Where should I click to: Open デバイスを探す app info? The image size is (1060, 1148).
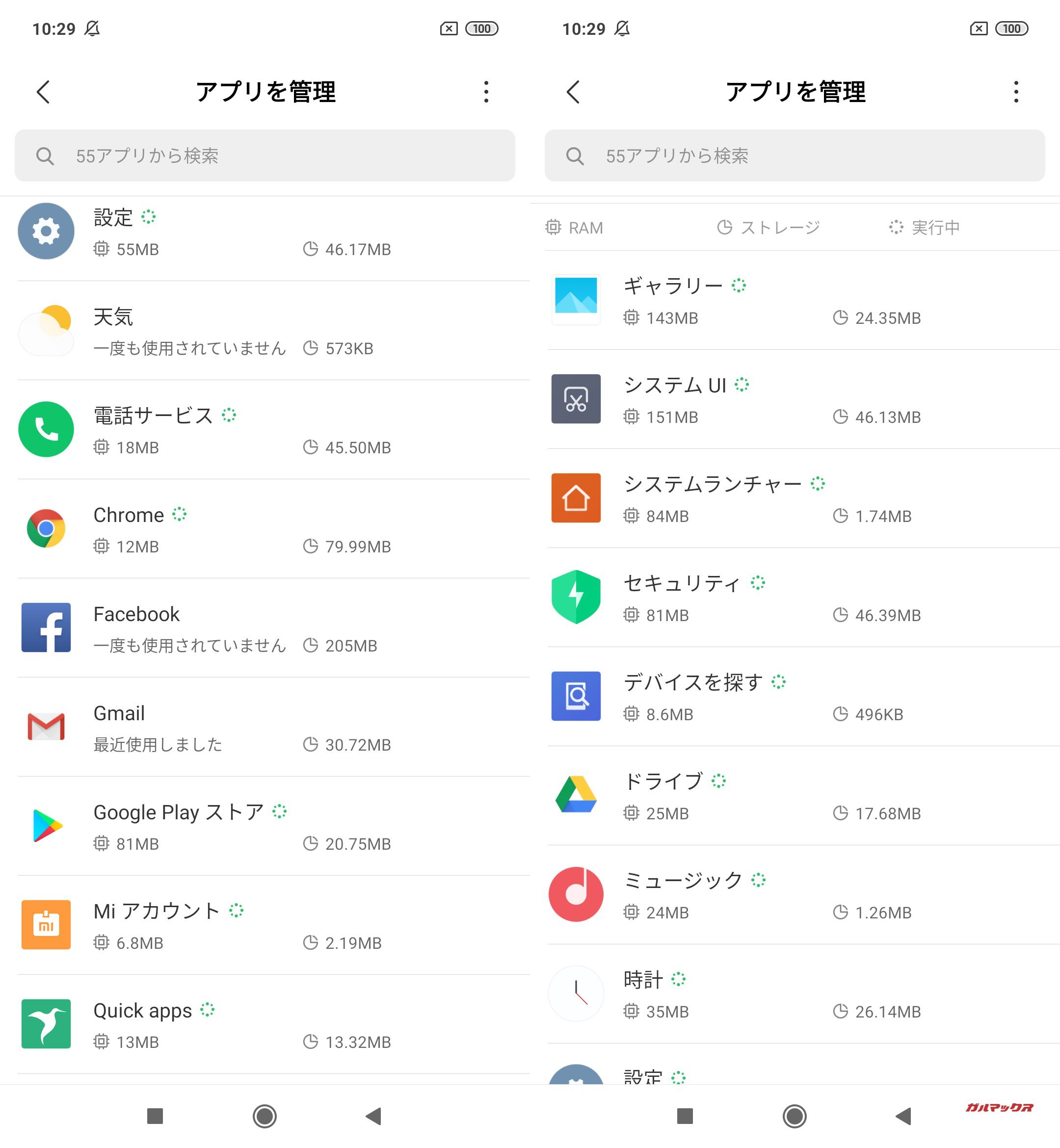point(795,697)
